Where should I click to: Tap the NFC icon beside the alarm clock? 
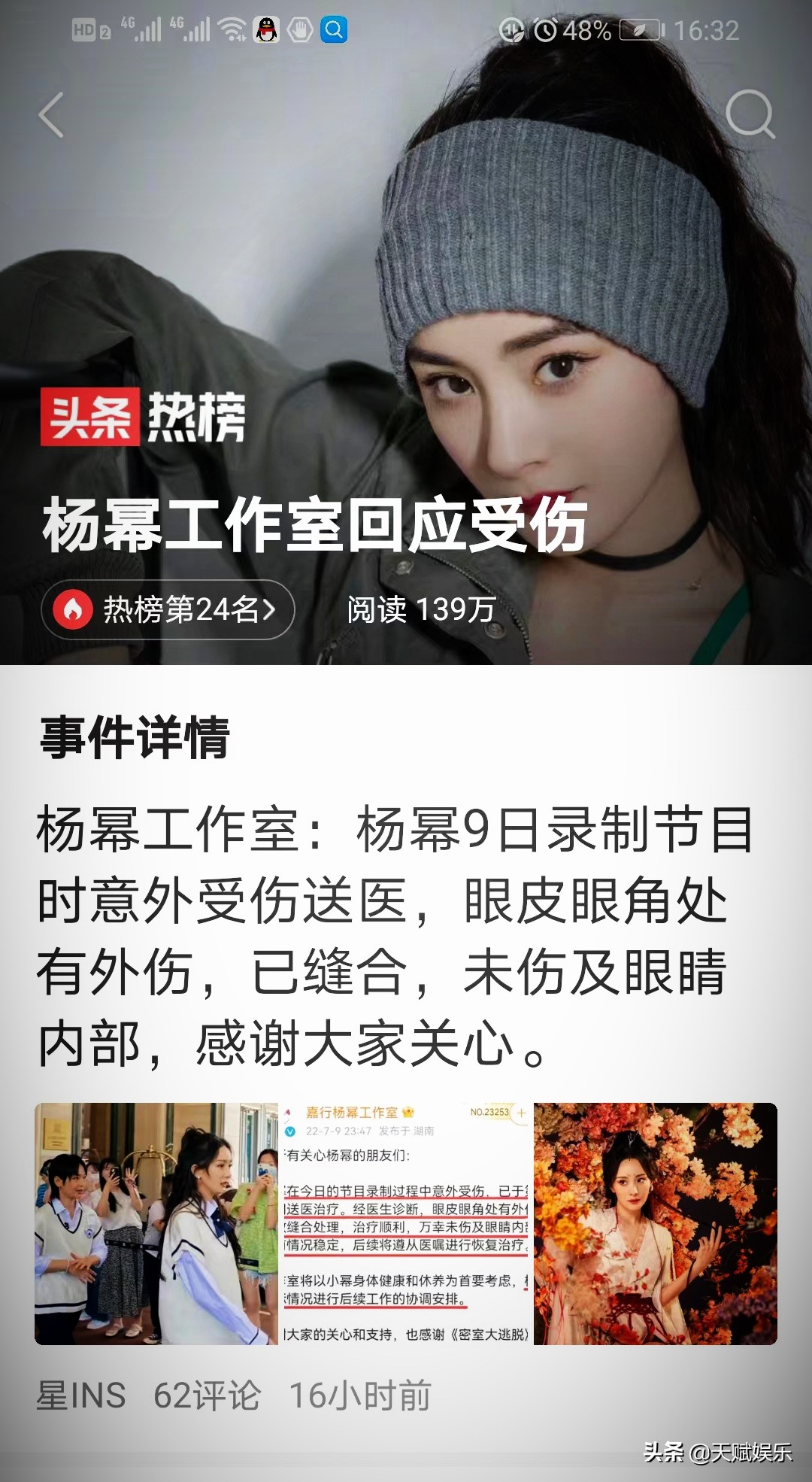[x=511, y=30]
